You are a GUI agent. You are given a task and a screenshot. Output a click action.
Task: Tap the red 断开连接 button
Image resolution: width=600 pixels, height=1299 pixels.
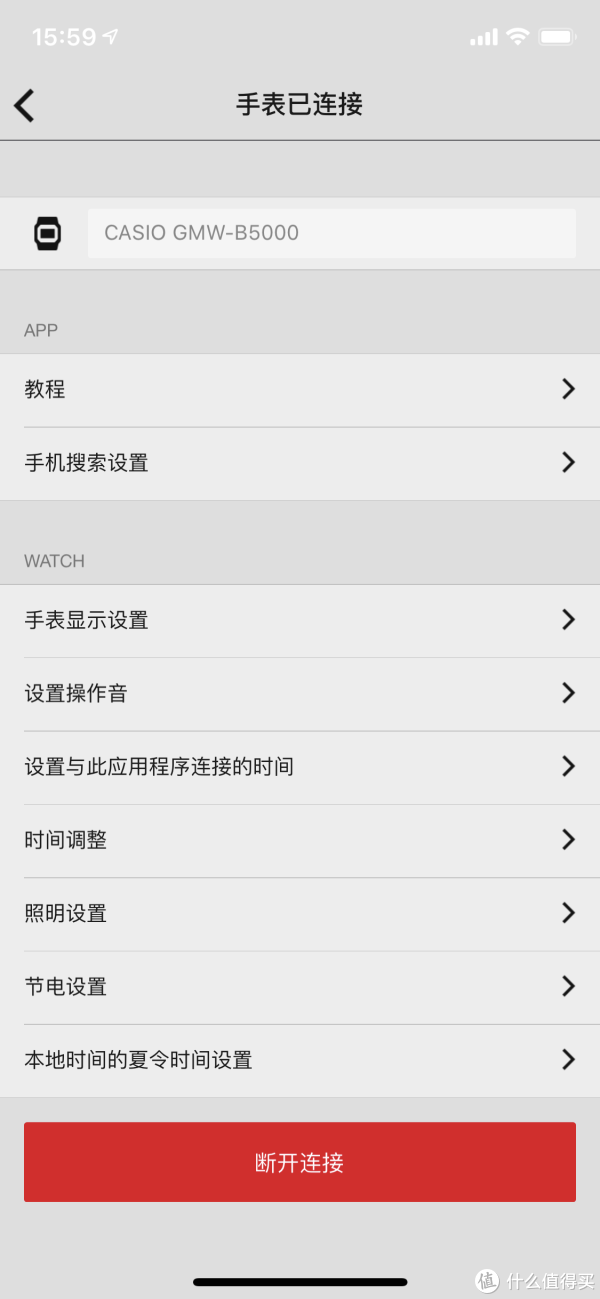(x=300, y=1162)
